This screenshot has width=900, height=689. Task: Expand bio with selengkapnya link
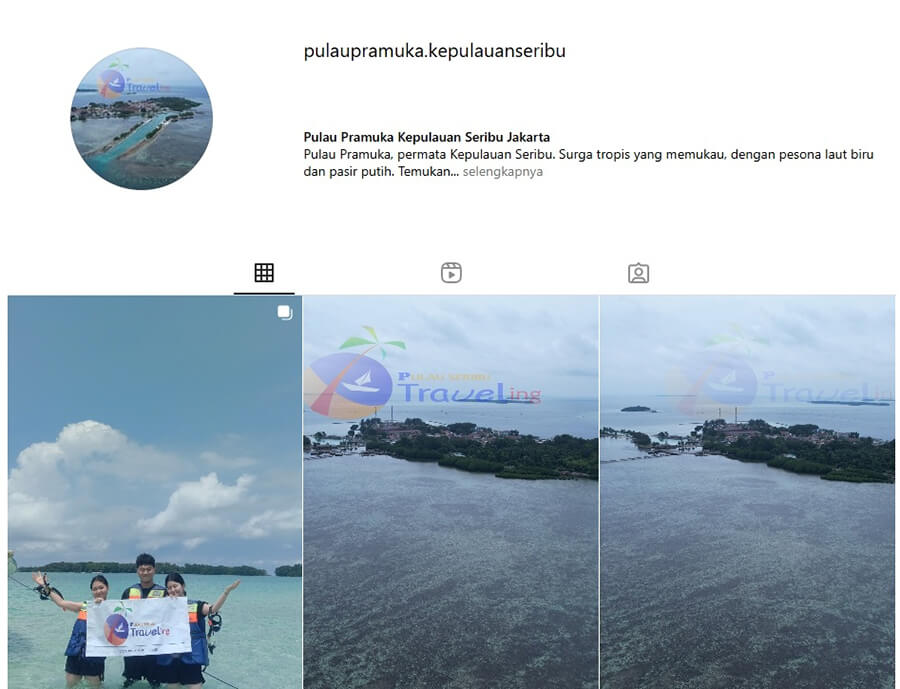[502, 172]
